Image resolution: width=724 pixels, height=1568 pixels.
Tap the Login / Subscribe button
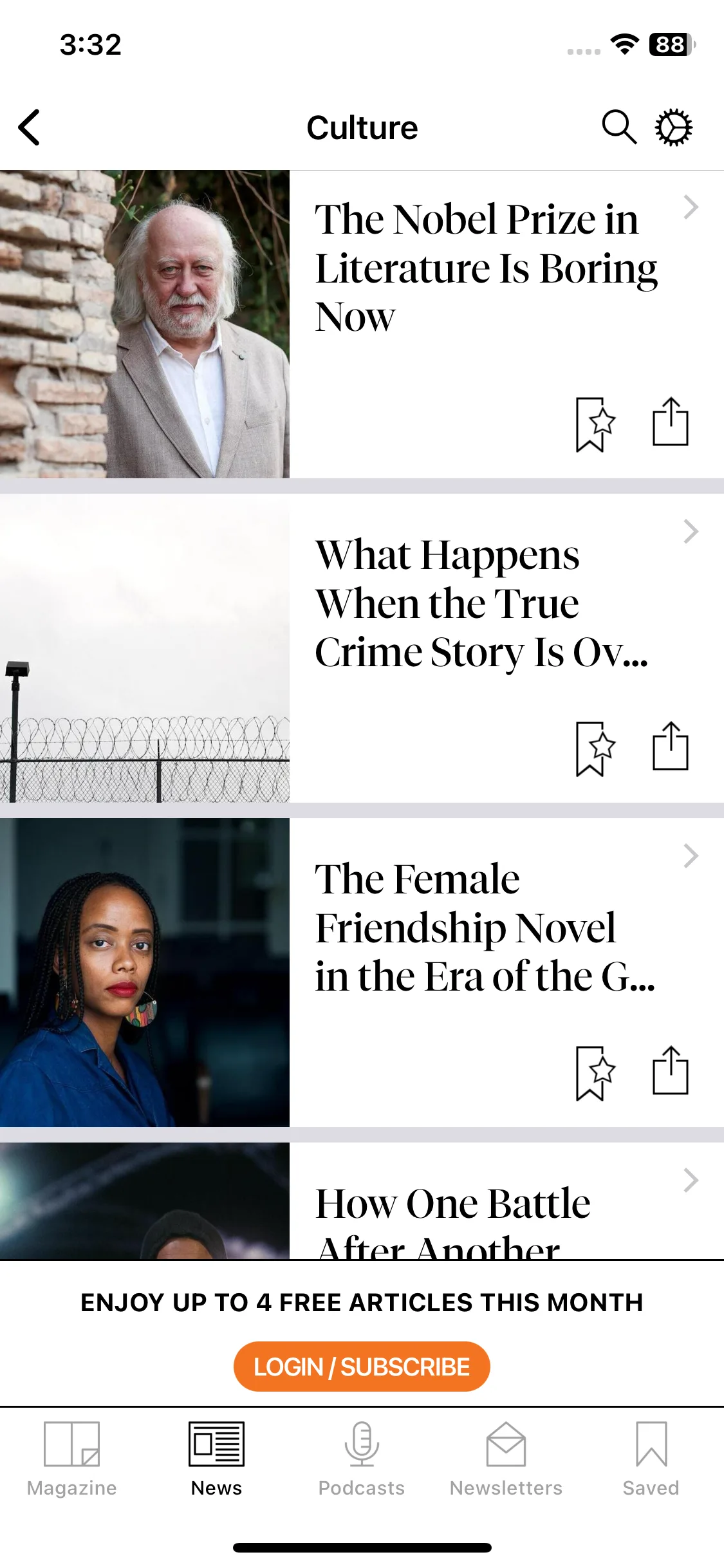pyautogui.click(x=362, y=1366)
